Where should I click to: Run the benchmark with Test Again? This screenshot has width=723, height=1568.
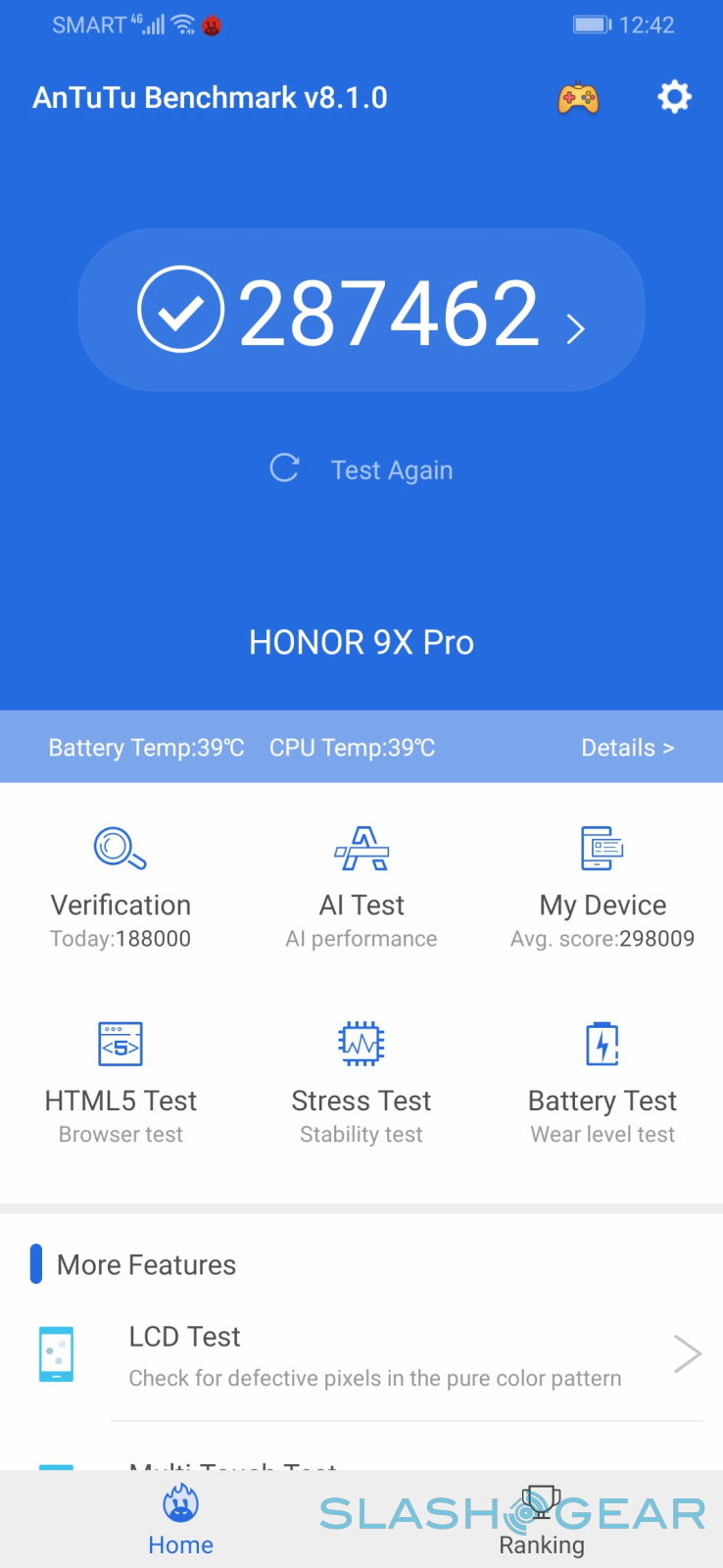[x=362, y=469]
